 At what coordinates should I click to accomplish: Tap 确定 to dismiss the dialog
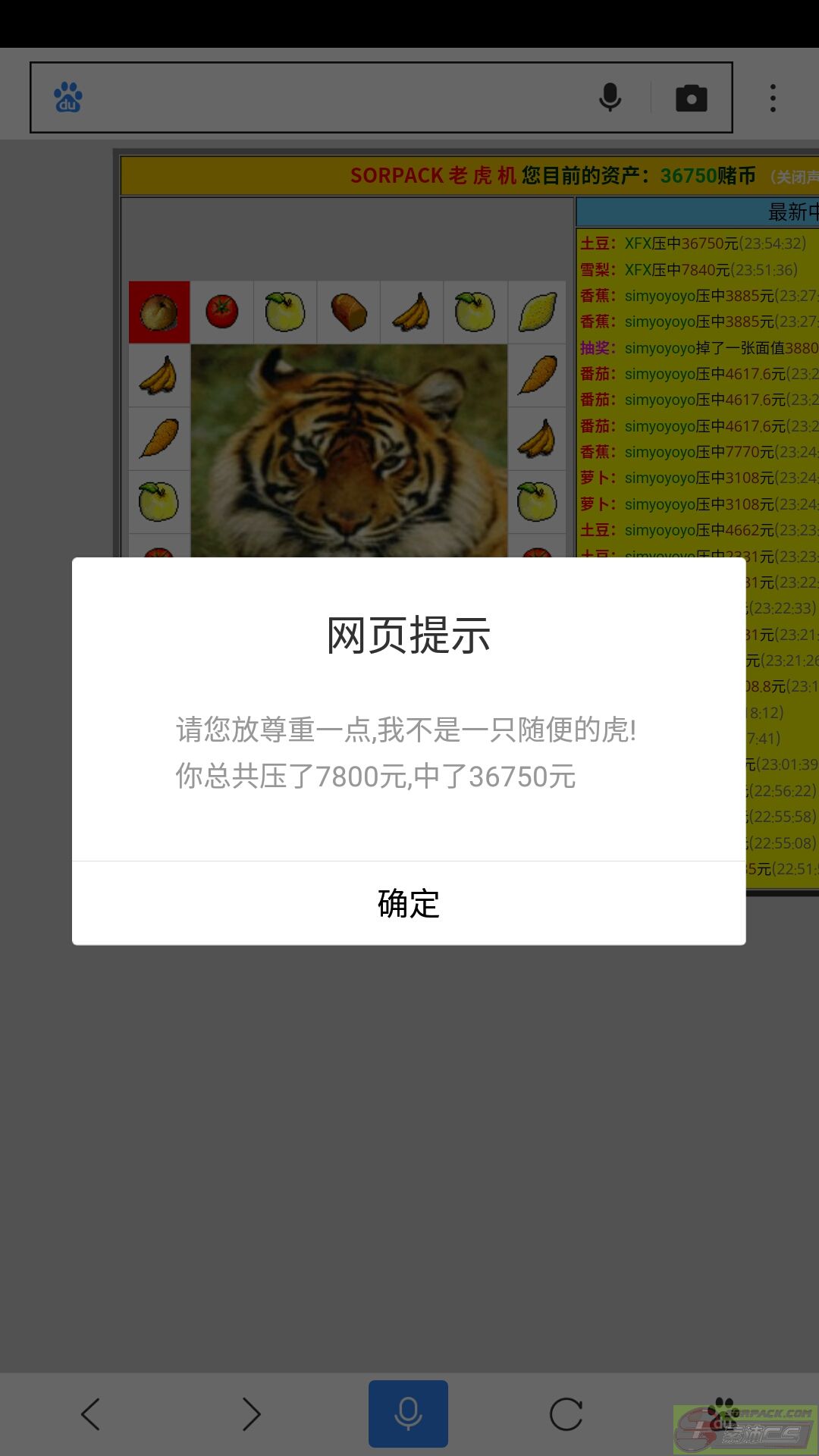point(409,903)
